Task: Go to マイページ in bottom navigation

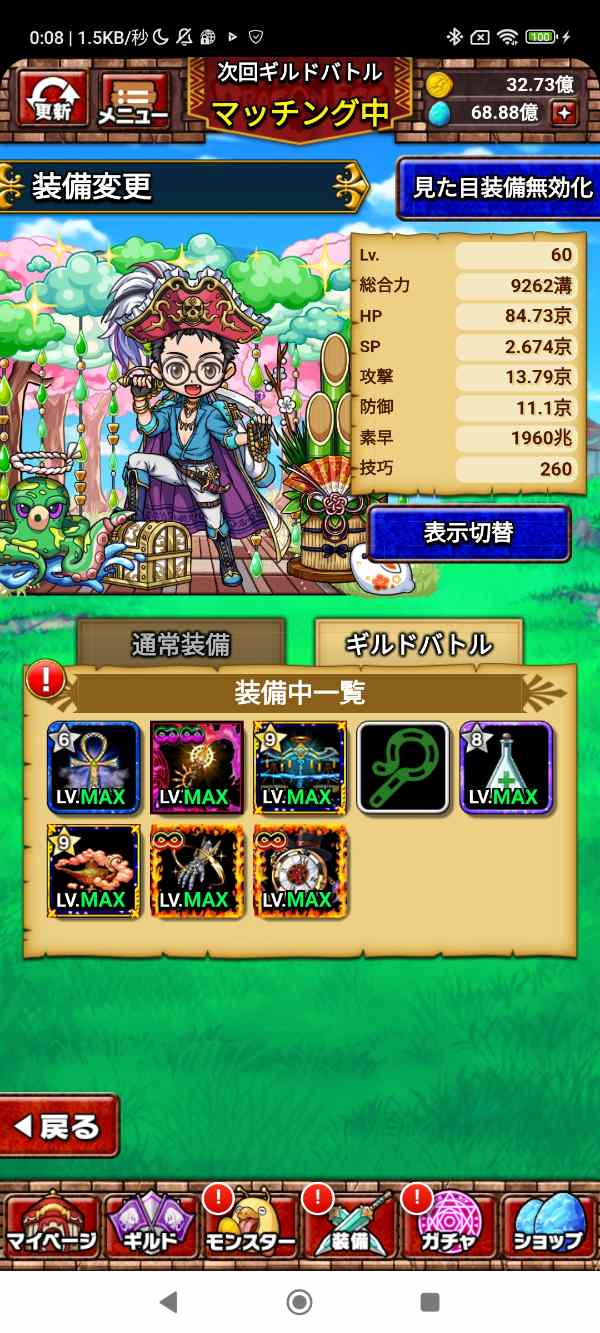Action: pyautogui.click(x=51, y=1227)
